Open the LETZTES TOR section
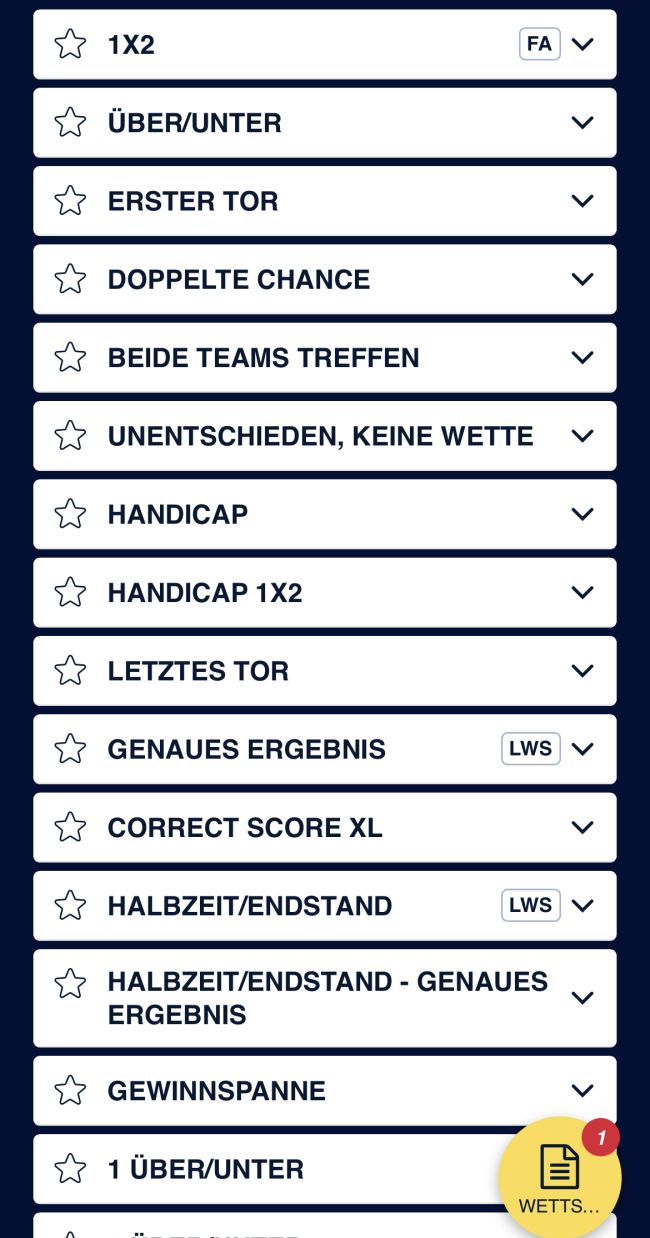The height and width of the screenshot is (1238, 650). (x=582, y=671)
